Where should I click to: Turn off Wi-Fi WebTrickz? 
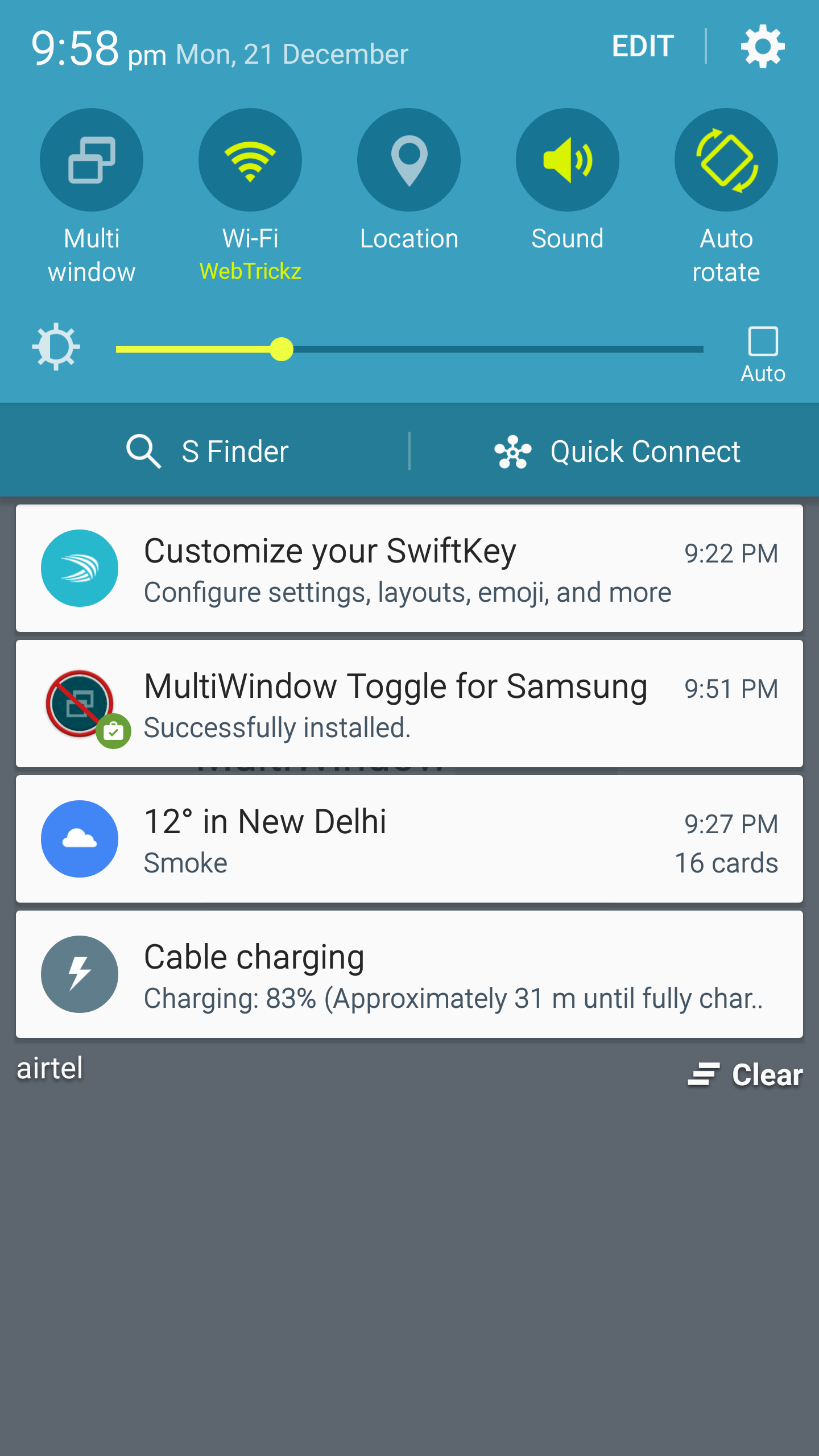250,160
